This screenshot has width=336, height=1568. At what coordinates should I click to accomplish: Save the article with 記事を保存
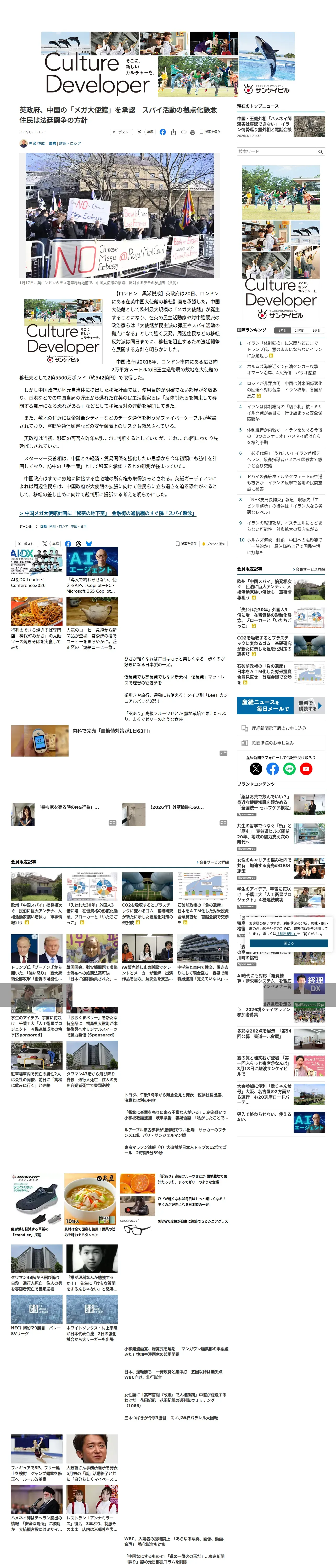[210, 131]
